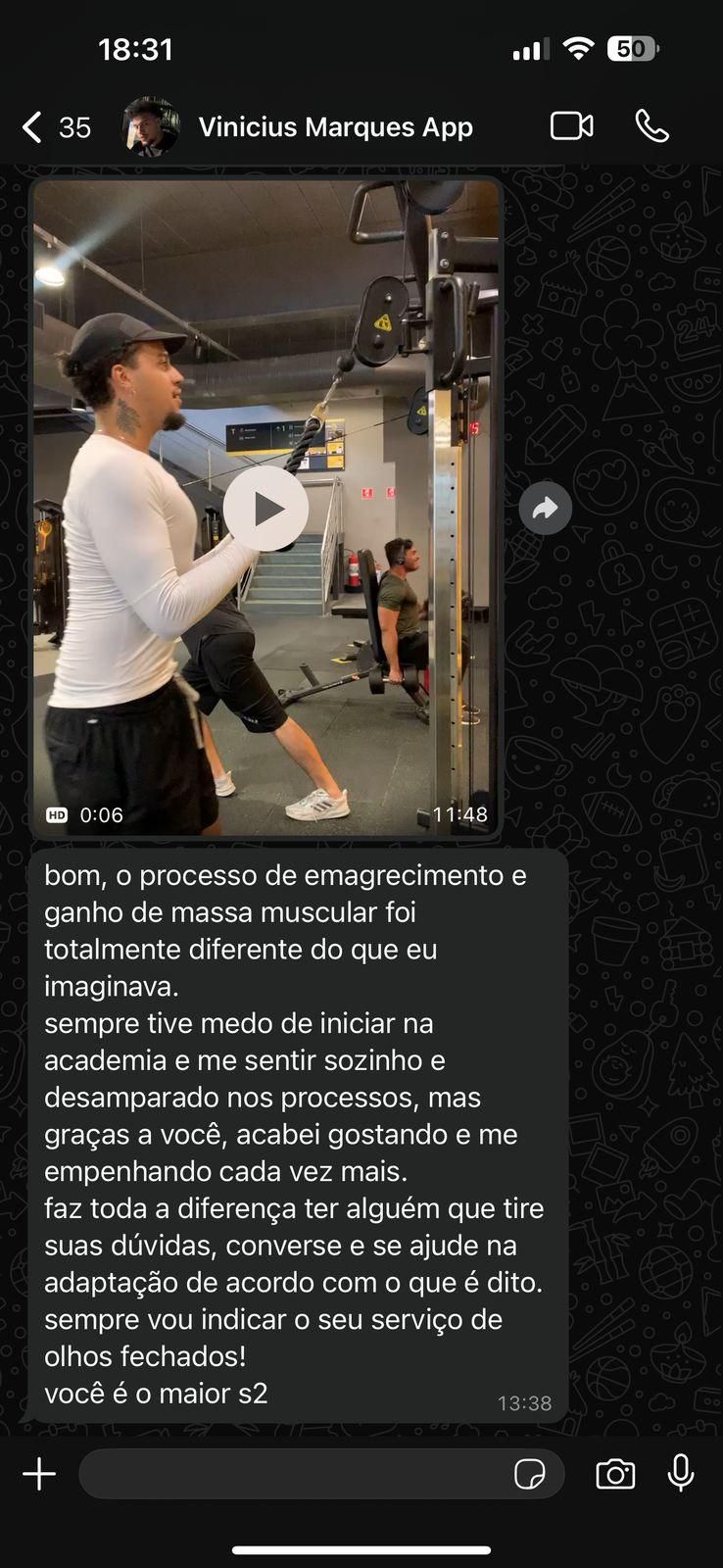The image size is (723, 1568).
Task: Start a video call with Vinicius Marques App
Action: click(571, 126)
